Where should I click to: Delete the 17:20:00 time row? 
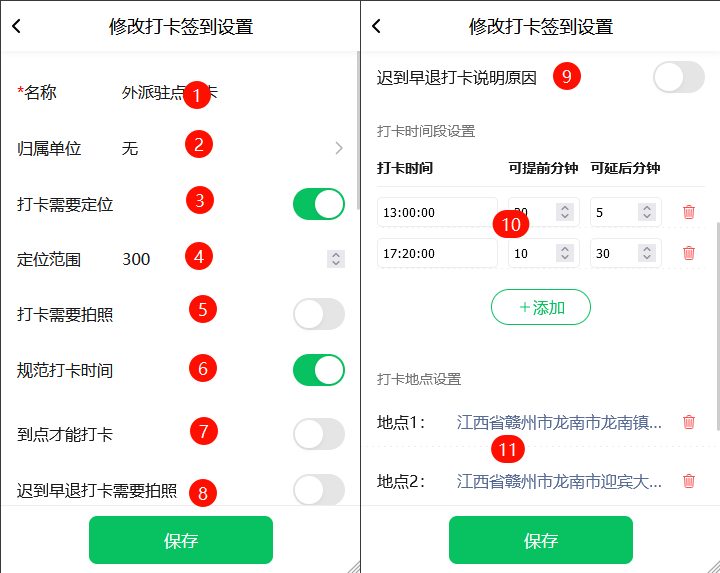689,253
